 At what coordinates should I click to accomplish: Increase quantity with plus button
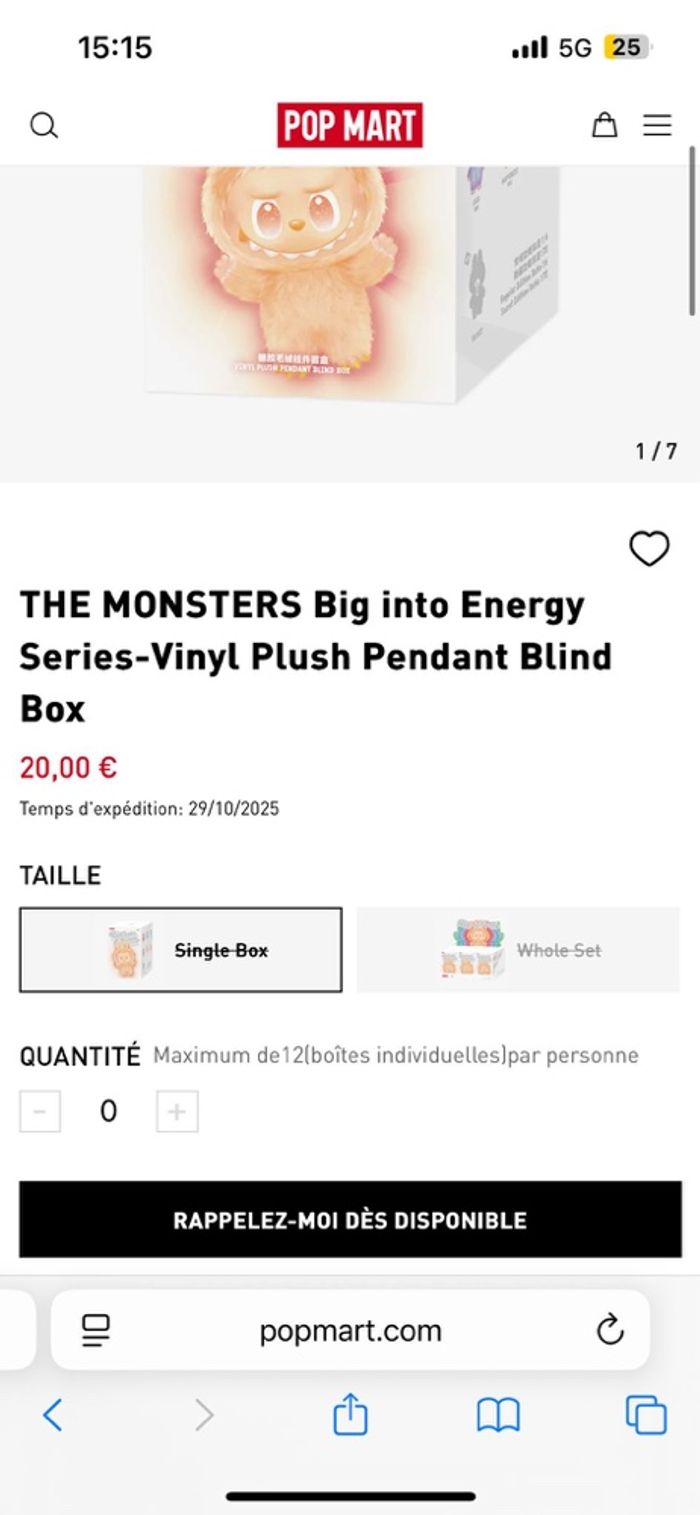point(177,1112)
